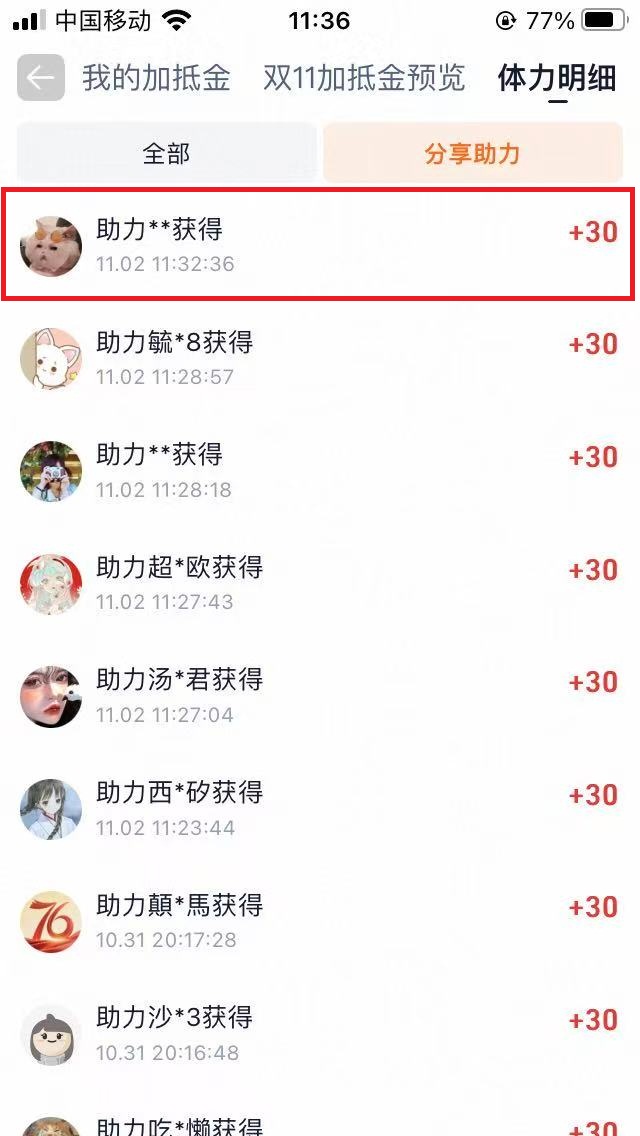The height and width of the screenshot is (1136, 640).
Task: Switch to the 我的加抵金 tab
Action: point(156,78)
